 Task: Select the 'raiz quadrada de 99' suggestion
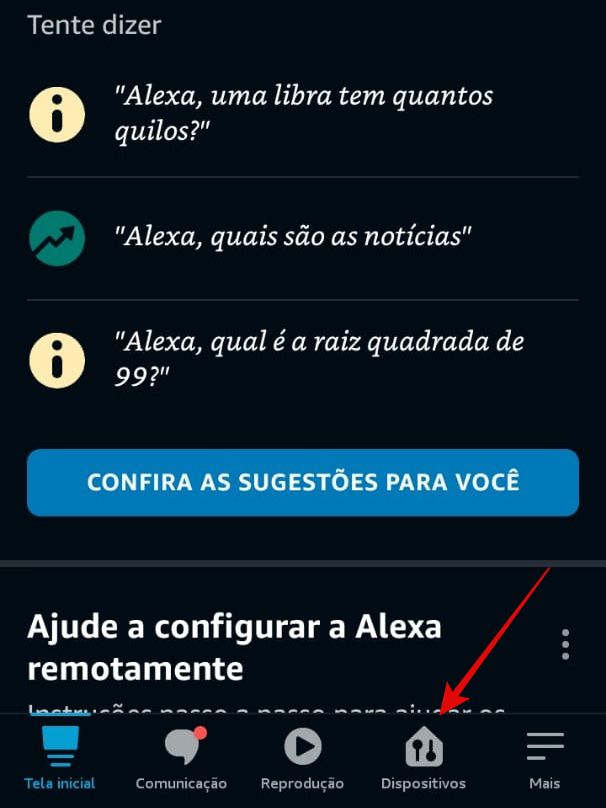tap(304, 358)
